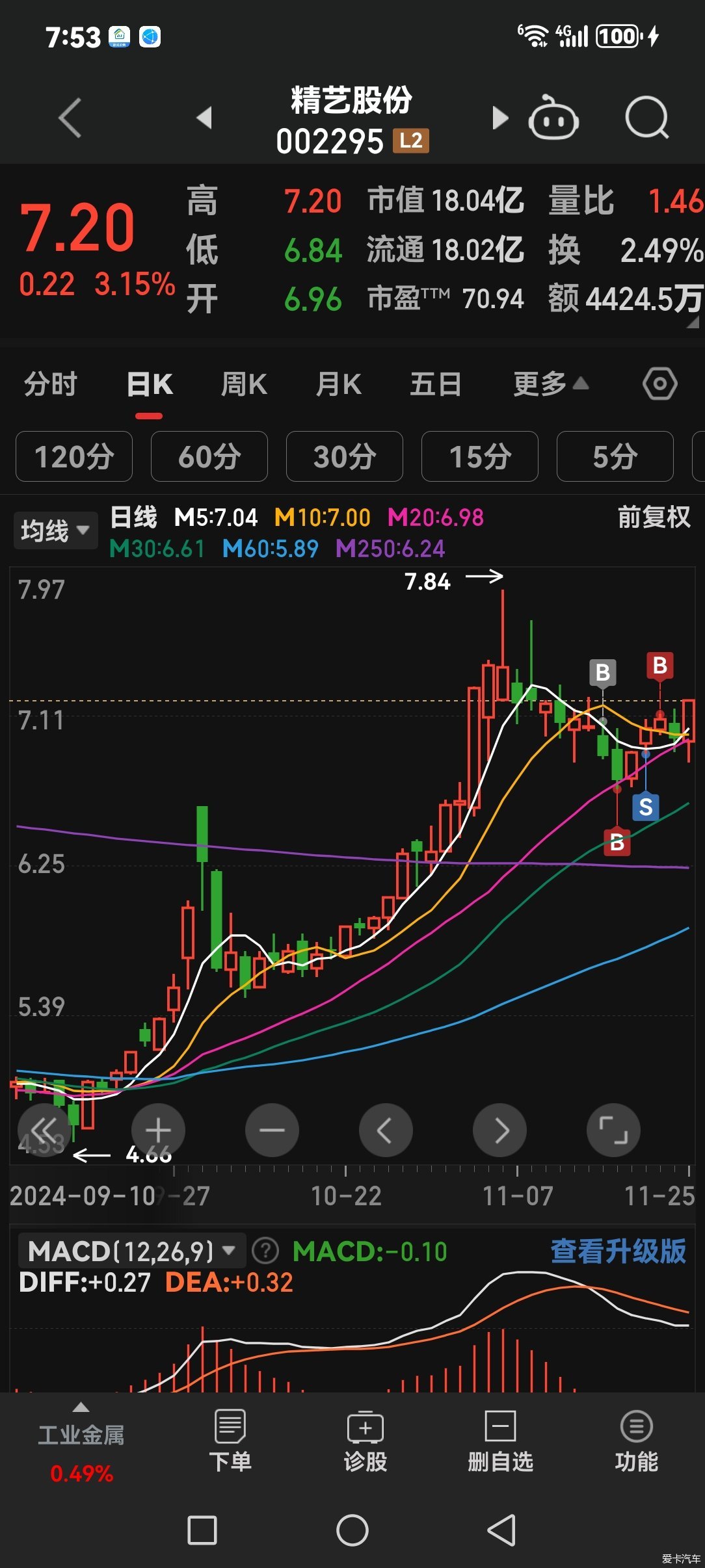Open the AI robot assistant
This screenshot has width=705, height=1568.
pyautogui.click(x=553, y=118)
